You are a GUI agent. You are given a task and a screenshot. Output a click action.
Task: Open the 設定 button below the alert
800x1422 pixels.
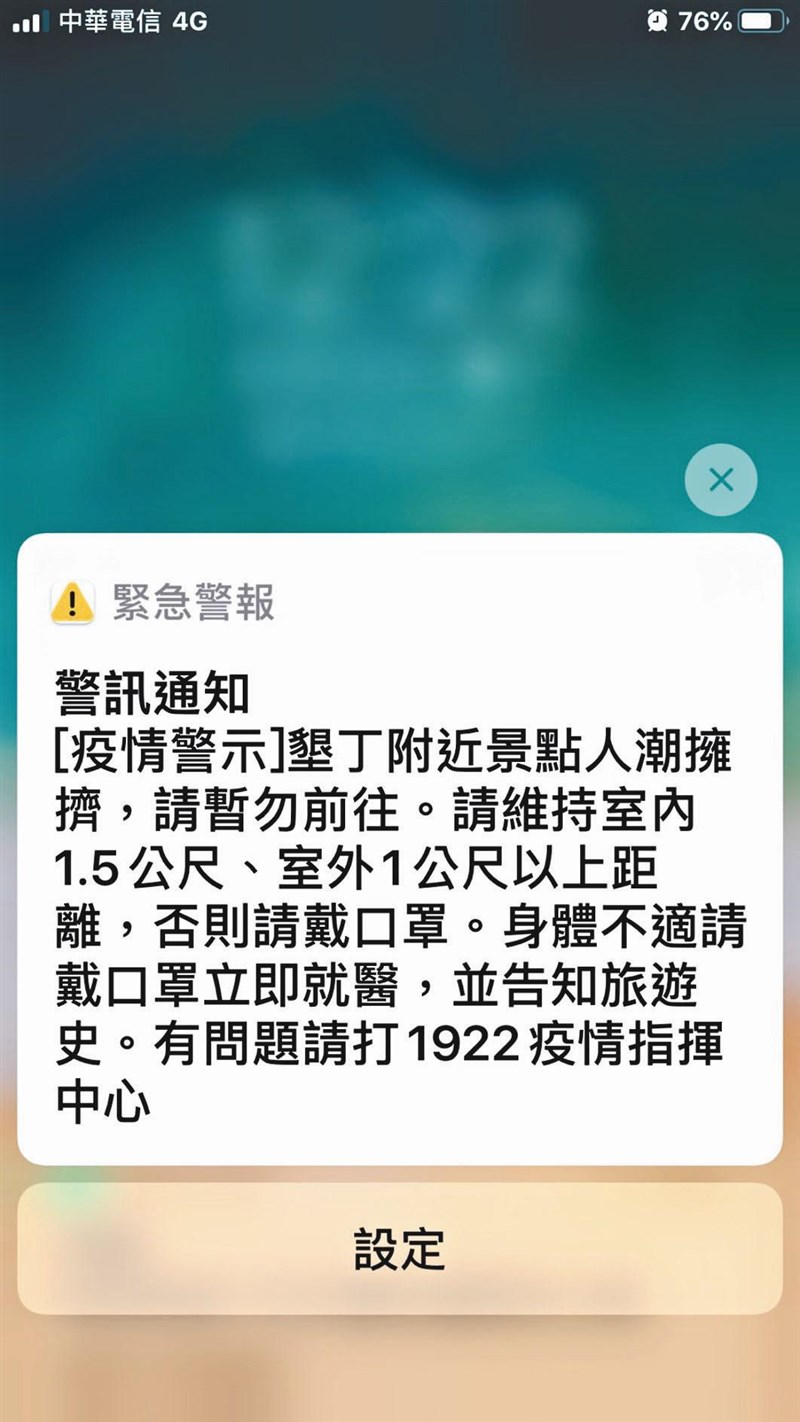click(400, 1249)
